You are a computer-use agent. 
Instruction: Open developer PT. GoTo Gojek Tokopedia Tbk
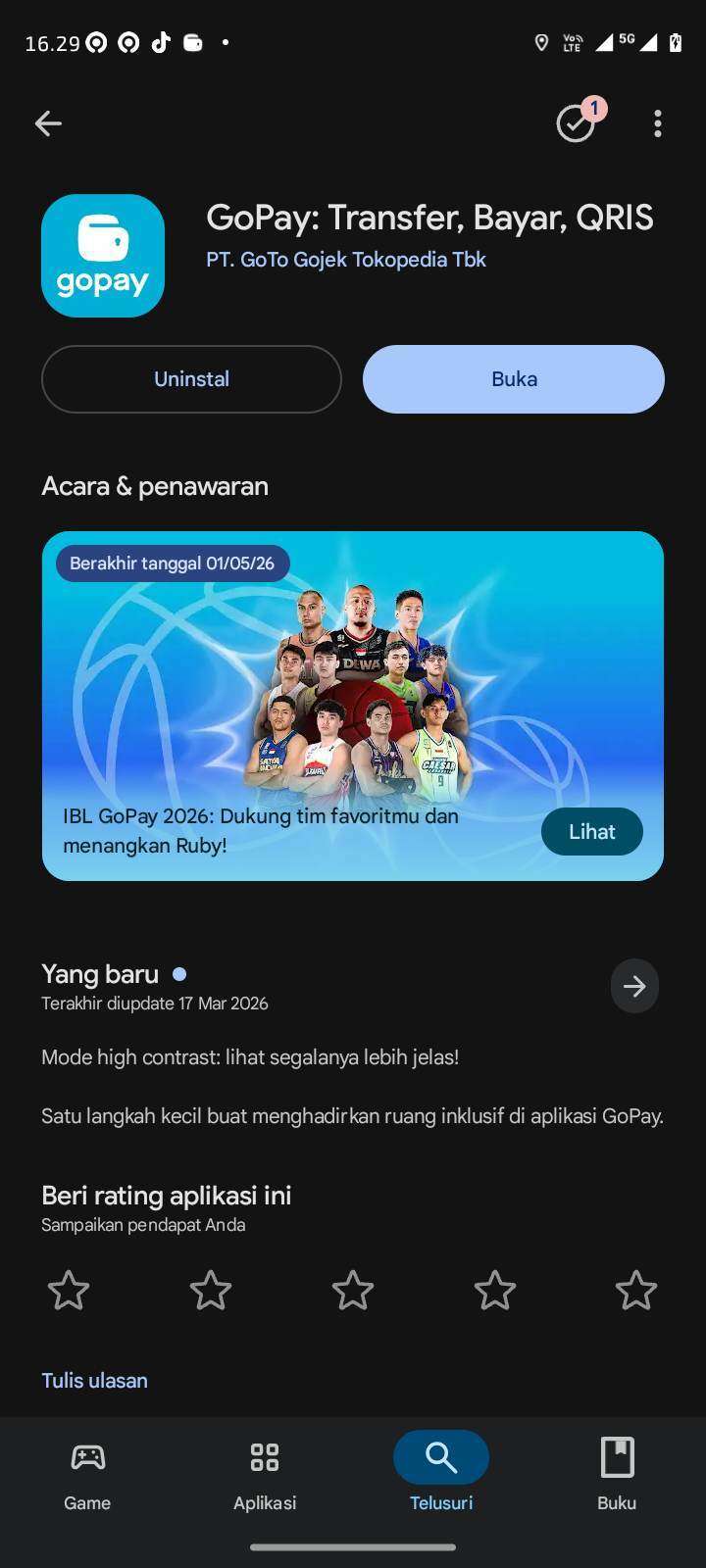click(x=345, y=260)
